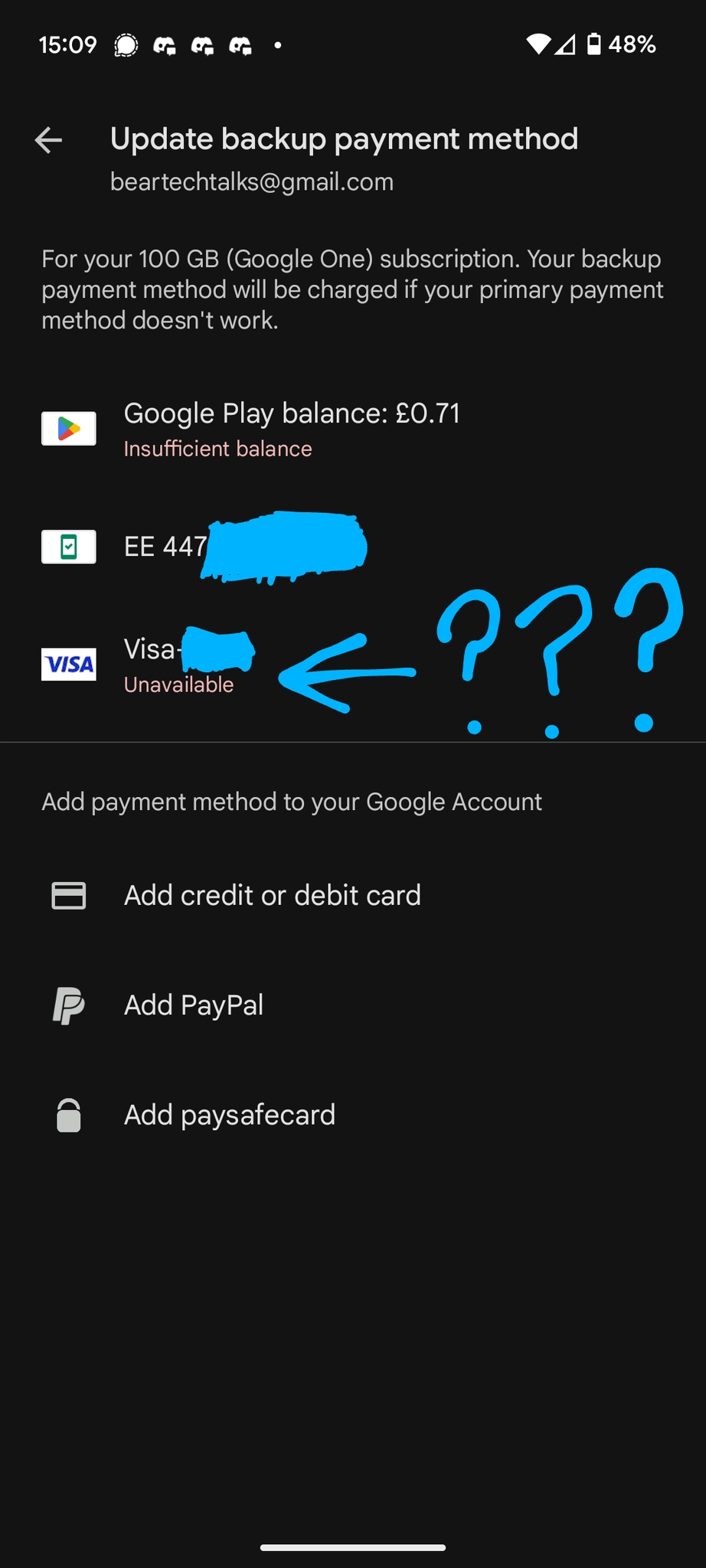The height and width of the screenshot is (1568, 706).
Task: Add paysafecard payment option
Action: 353,1115
